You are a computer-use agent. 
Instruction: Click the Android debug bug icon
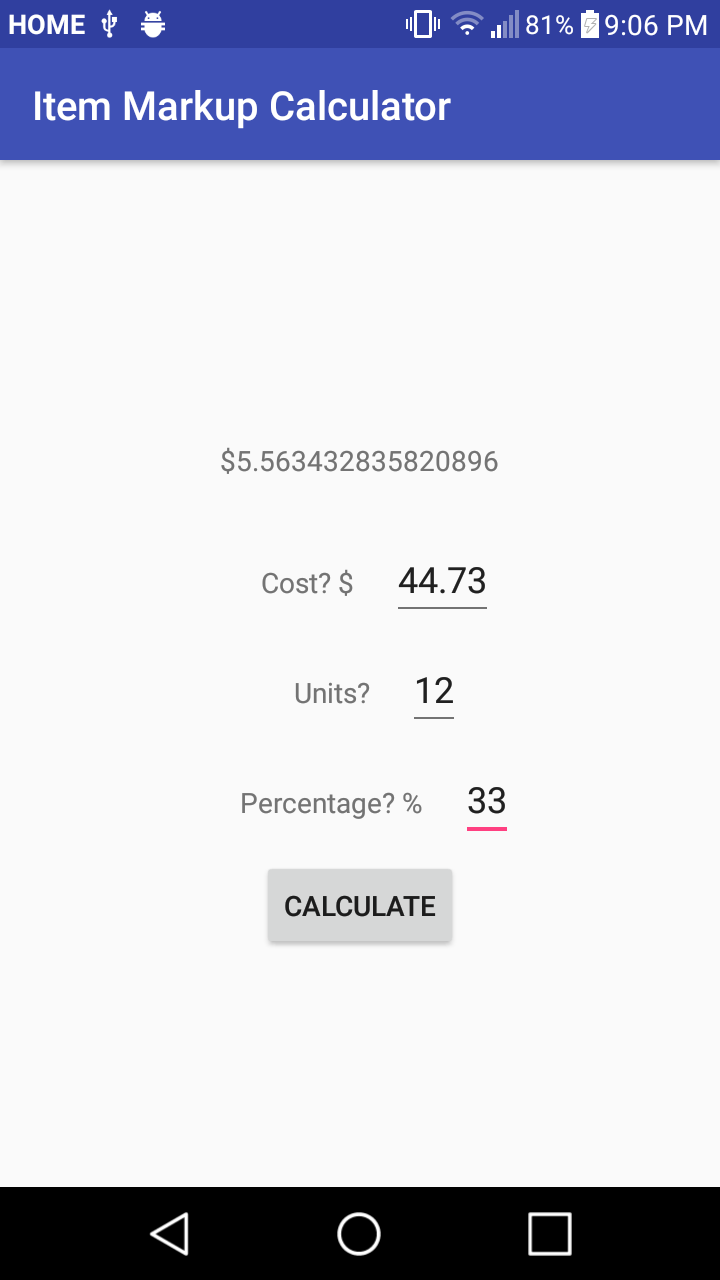(x=152, y=23)
